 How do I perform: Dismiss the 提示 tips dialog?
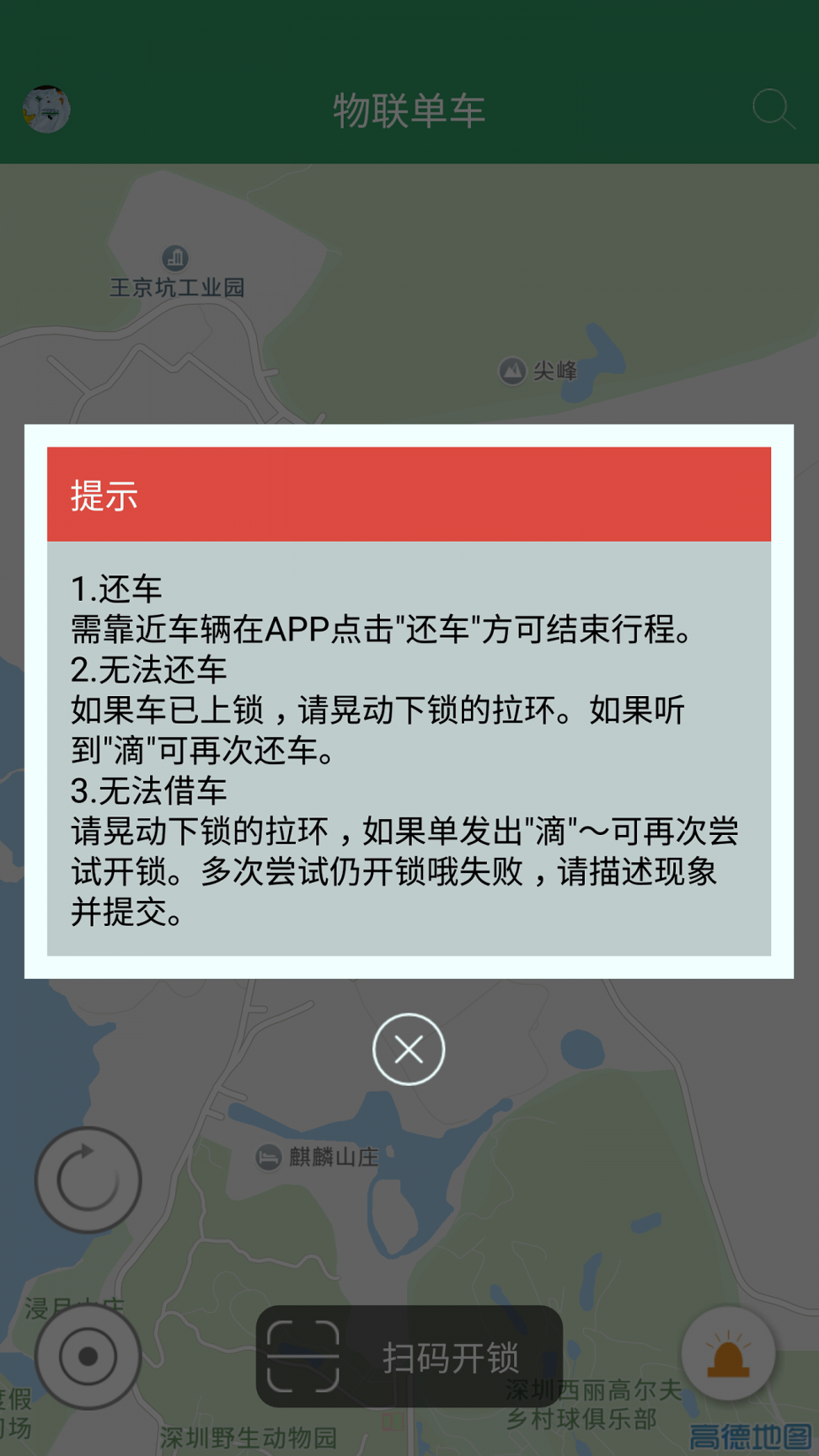tap(409, 1049)
